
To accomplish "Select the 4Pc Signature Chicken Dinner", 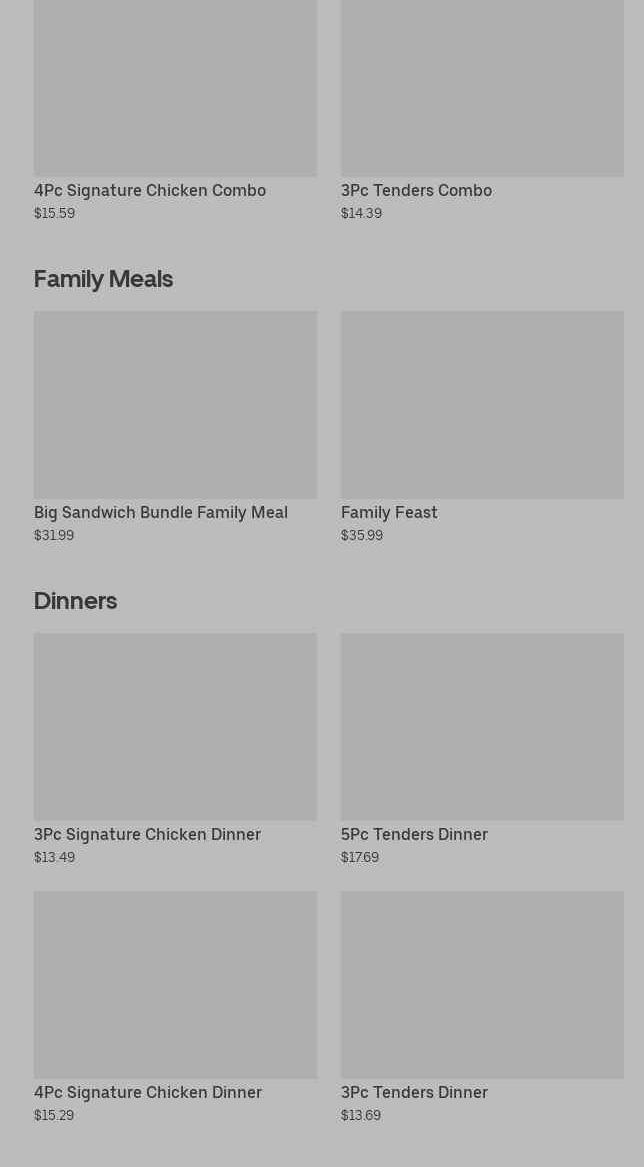I will click(x=175, y=1008).
